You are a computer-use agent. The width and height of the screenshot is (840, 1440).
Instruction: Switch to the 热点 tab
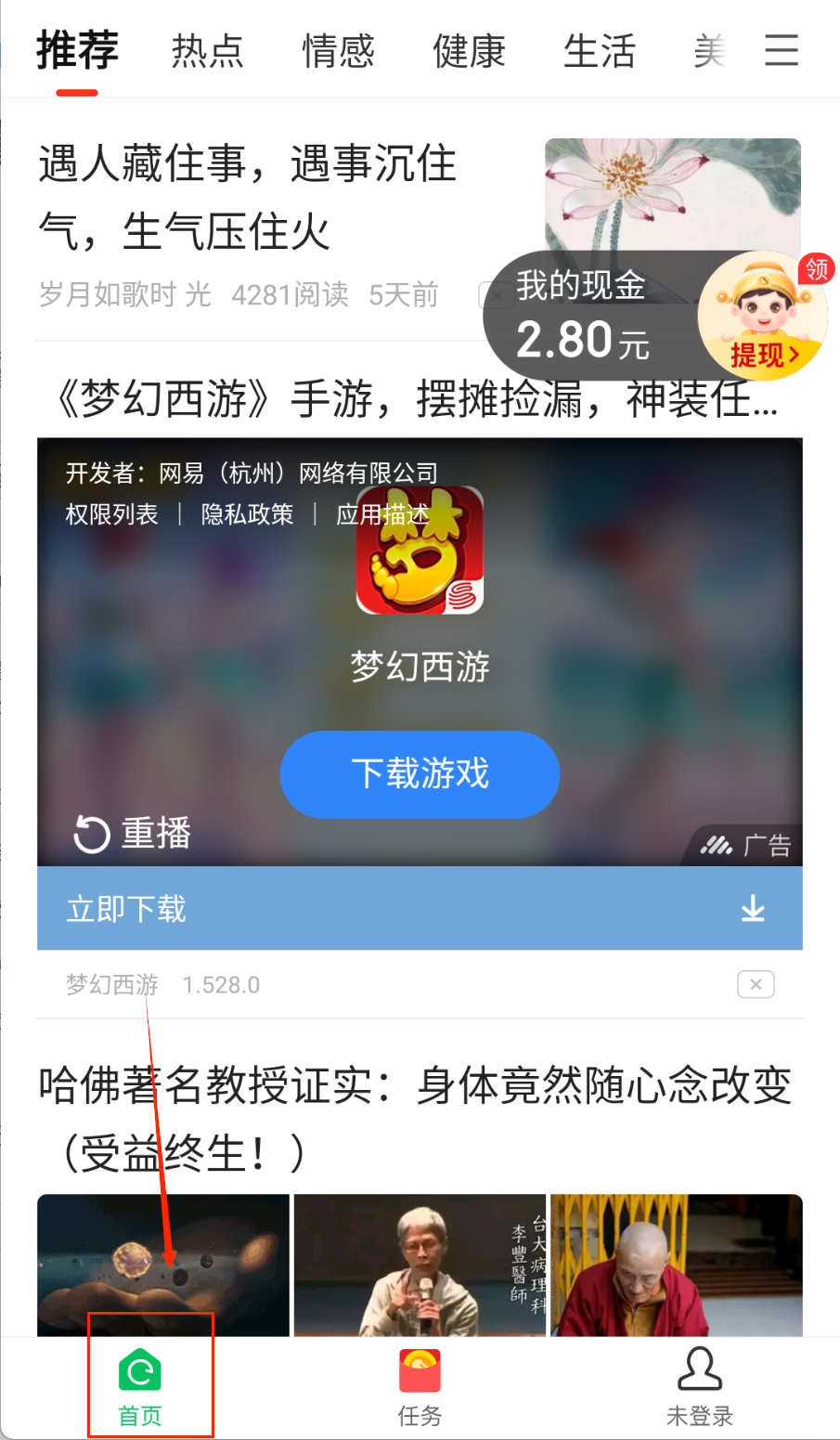pos(207,51)
